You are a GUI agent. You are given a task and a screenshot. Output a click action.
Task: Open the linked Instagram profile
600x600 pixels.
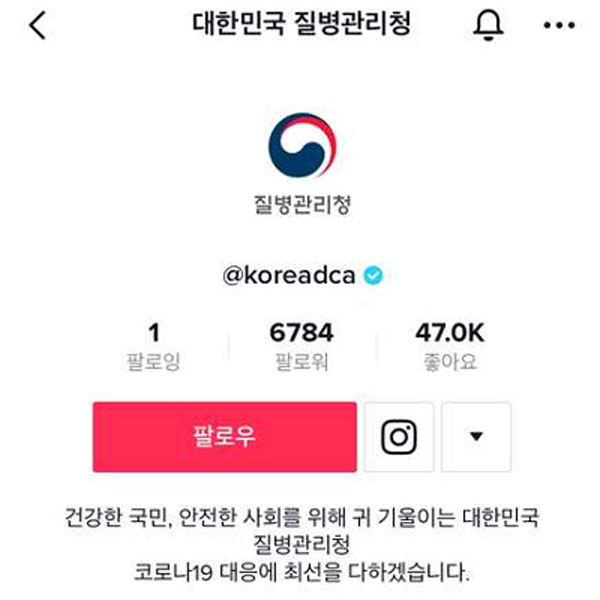[x=399, y=437]
